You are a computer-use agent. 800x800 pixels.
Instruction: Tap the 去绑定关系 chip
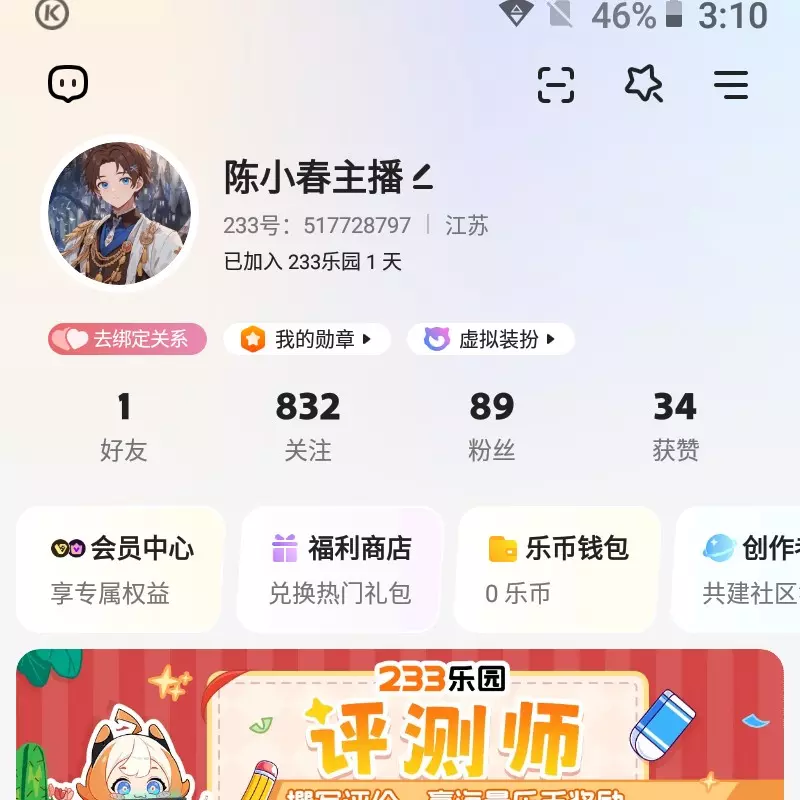pyautogui.click(x=127, y=339)
